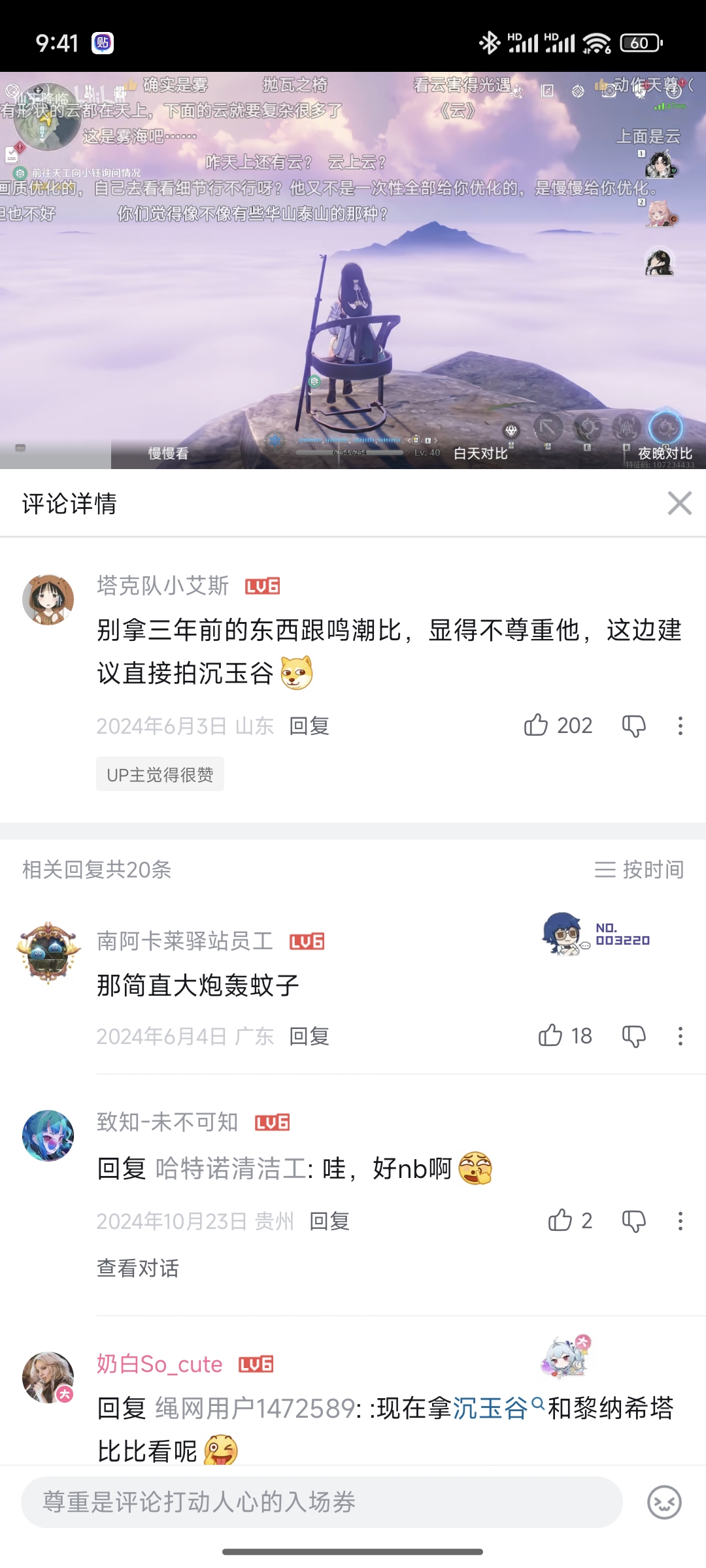Tap the comment input field
Viewport: 706px width, 1568px height.
(322, 1502)
